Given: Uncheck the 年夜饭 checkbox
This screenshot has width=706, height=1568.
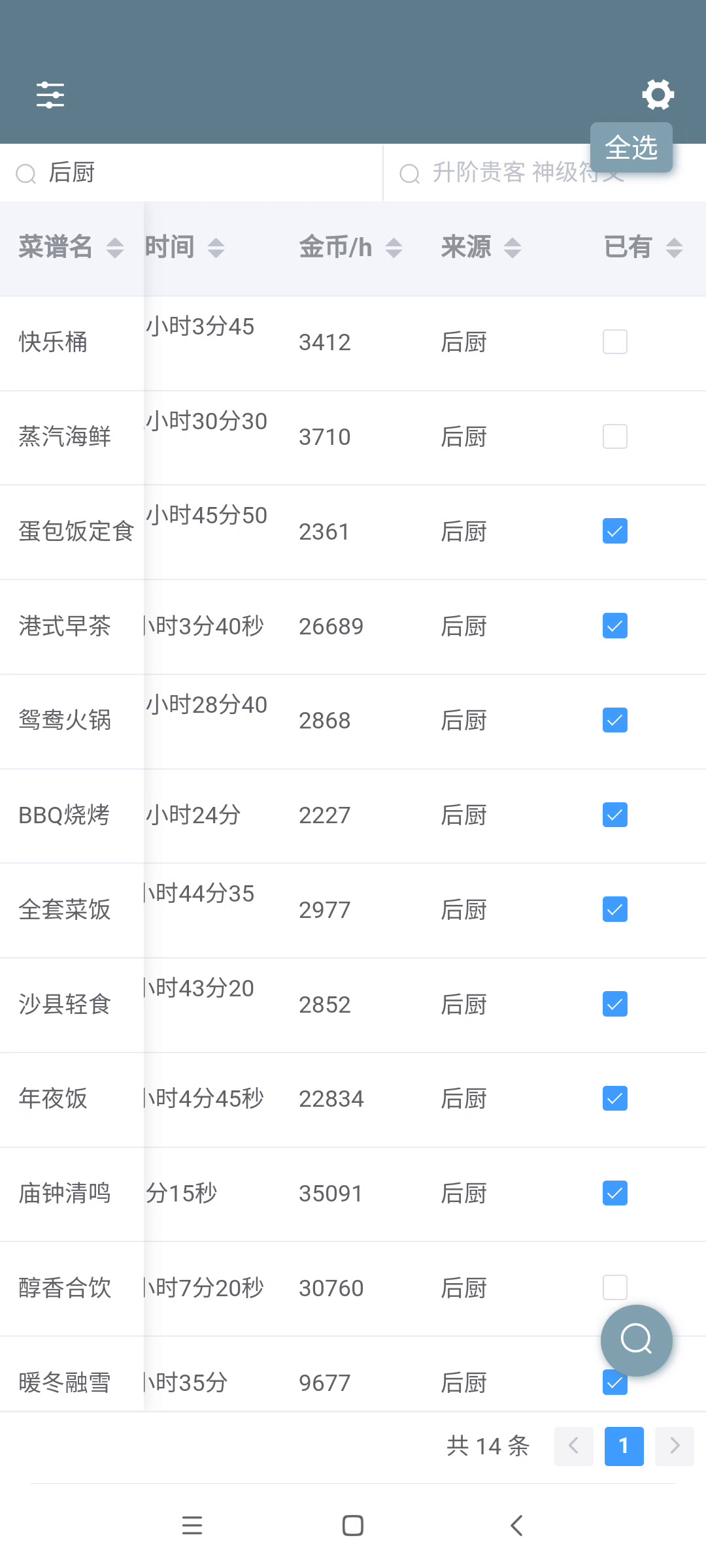Looking at the screenshot, I should pos(615,1098).
